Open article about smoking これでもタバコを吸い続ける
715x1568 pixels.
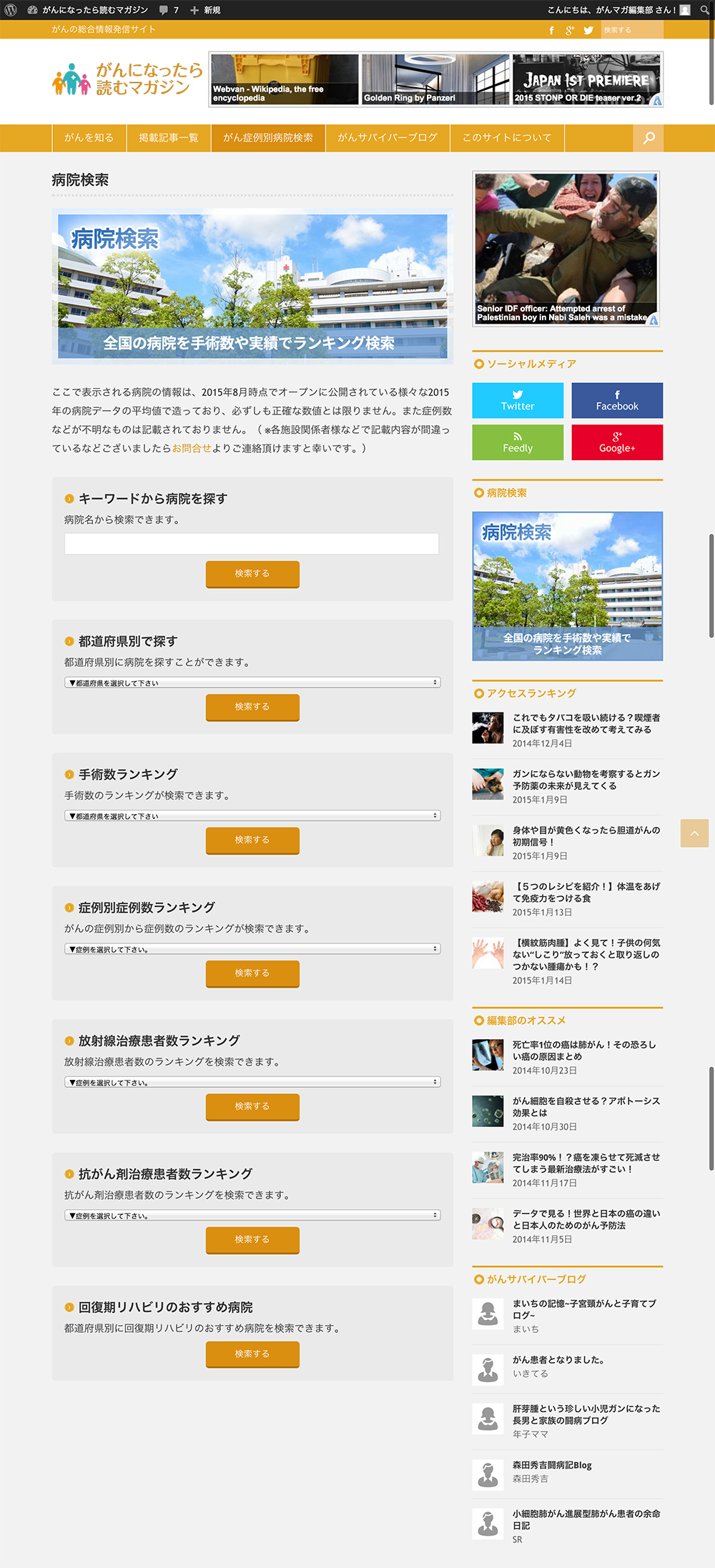tap(586, 723)
